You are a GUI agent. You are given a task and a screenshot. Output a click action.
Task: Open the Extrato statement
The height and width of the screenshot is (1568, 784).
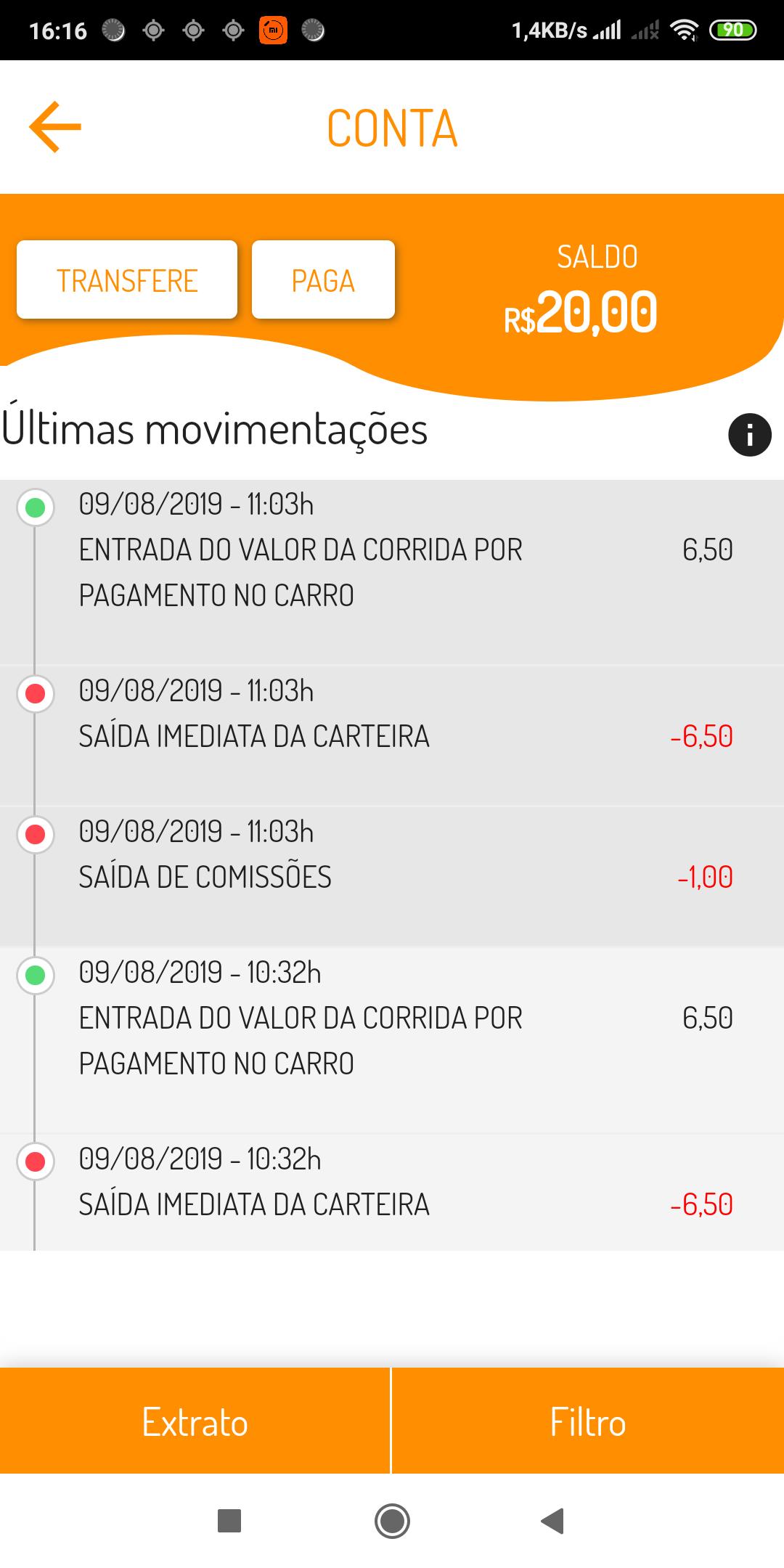click(x=195, y=1421)
